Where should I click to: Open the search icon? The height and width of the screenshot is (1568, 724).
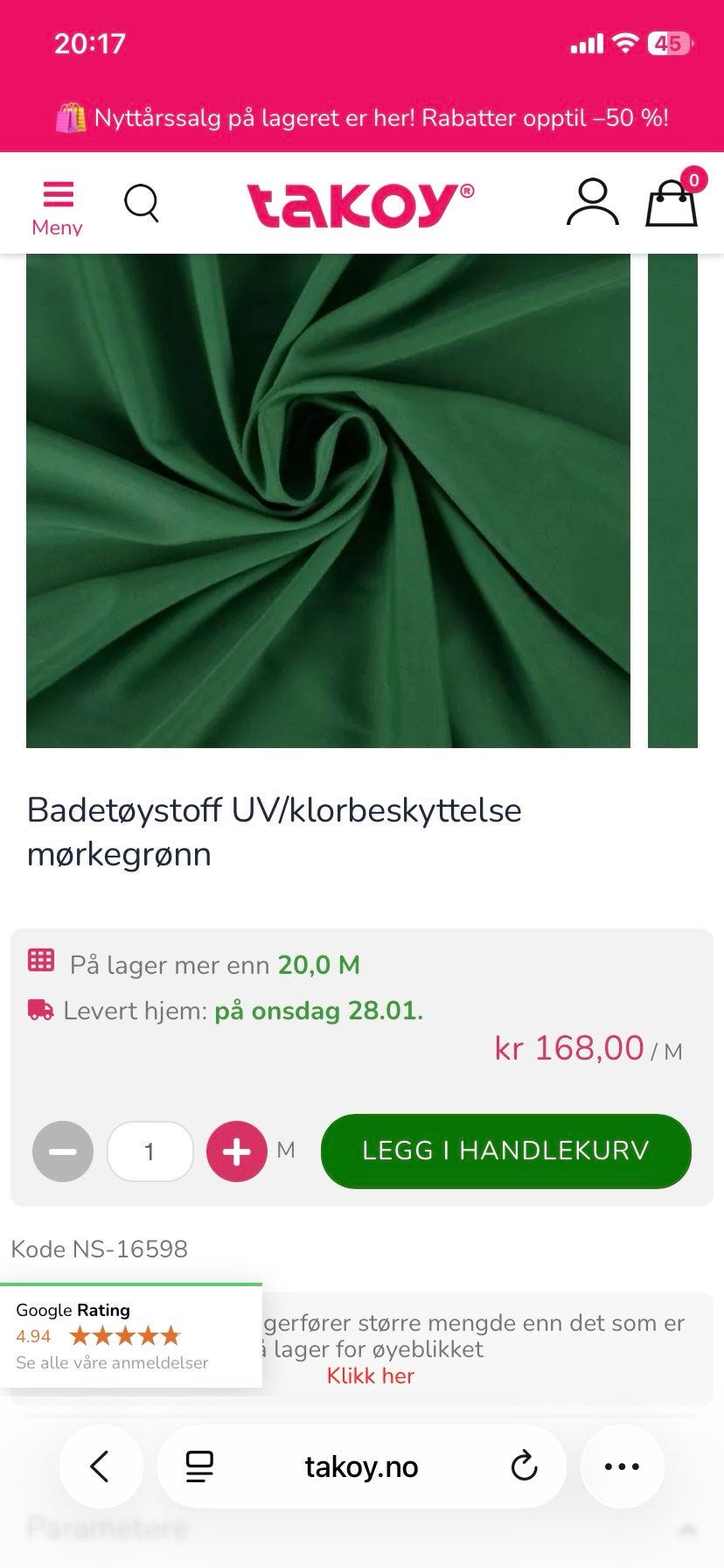point(142,204)
